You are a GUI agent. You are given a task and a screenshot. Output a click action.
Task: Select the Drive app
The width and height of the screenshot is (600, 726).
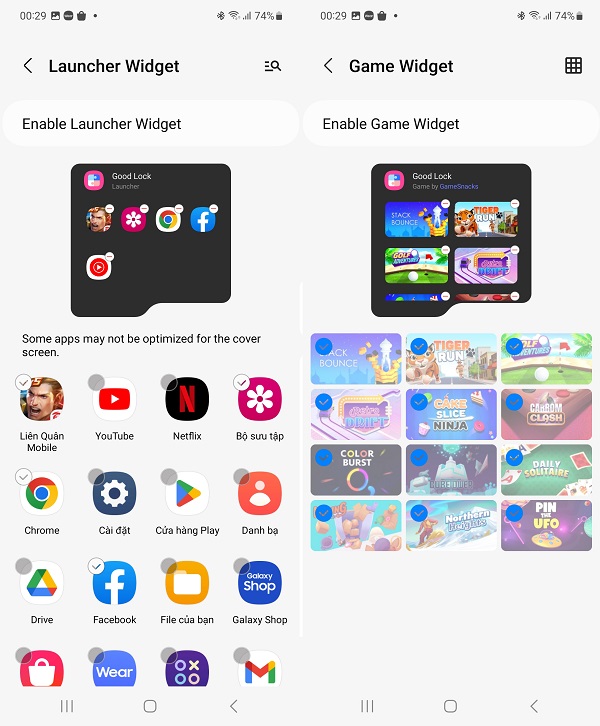42,583
